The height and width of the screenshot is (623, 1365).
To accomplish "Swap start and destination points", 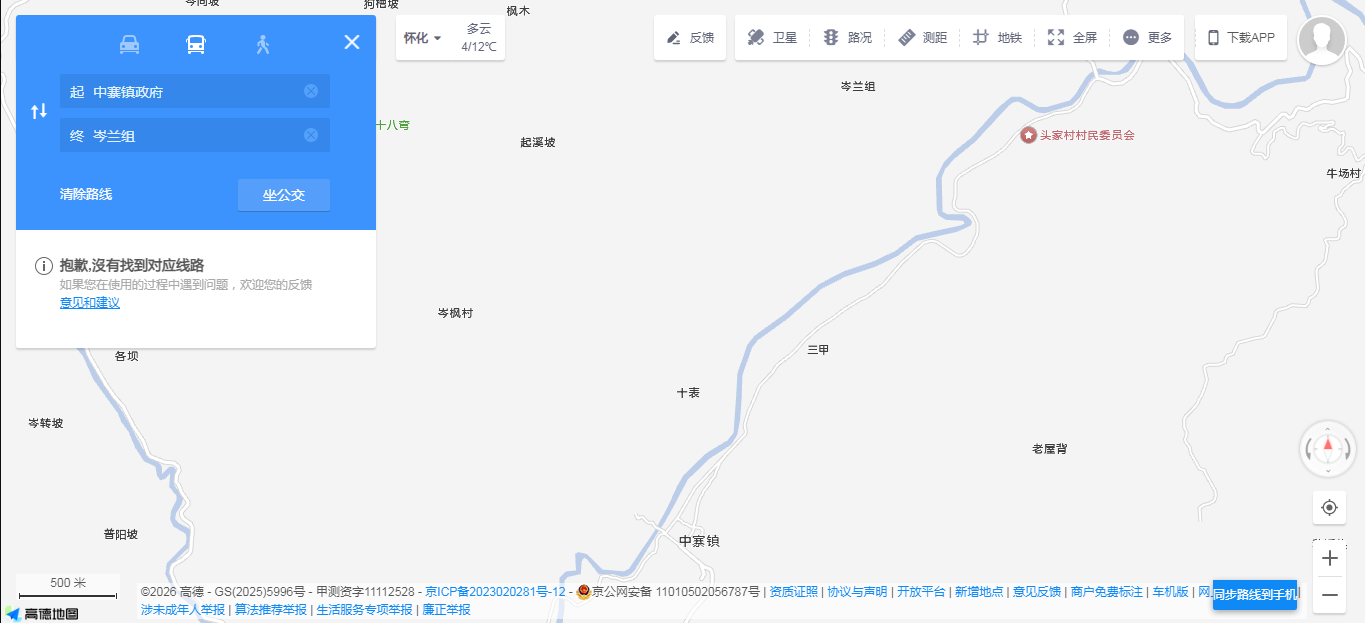I will (39, 111).
